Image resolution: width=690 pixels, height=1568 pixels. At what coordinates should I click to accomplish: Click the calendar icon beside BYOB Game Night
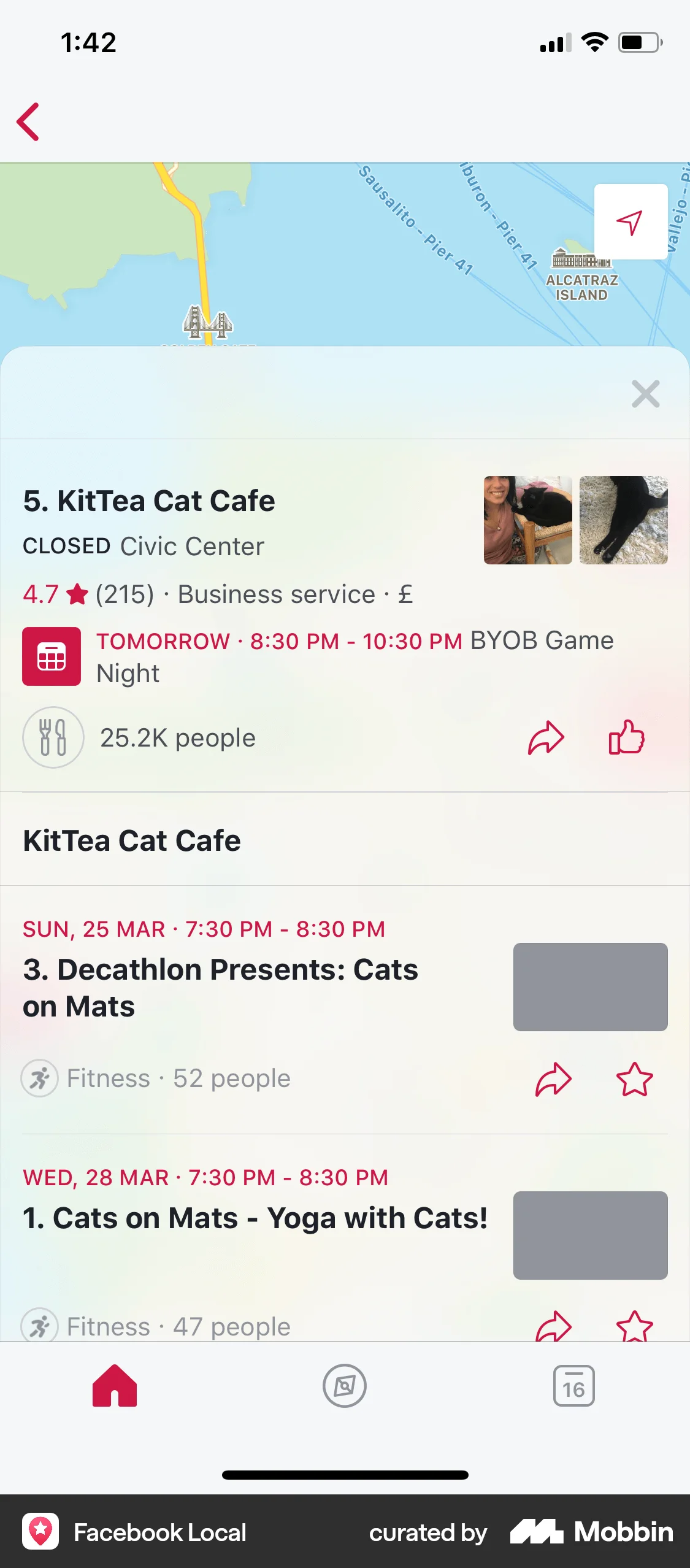[52, 655]
